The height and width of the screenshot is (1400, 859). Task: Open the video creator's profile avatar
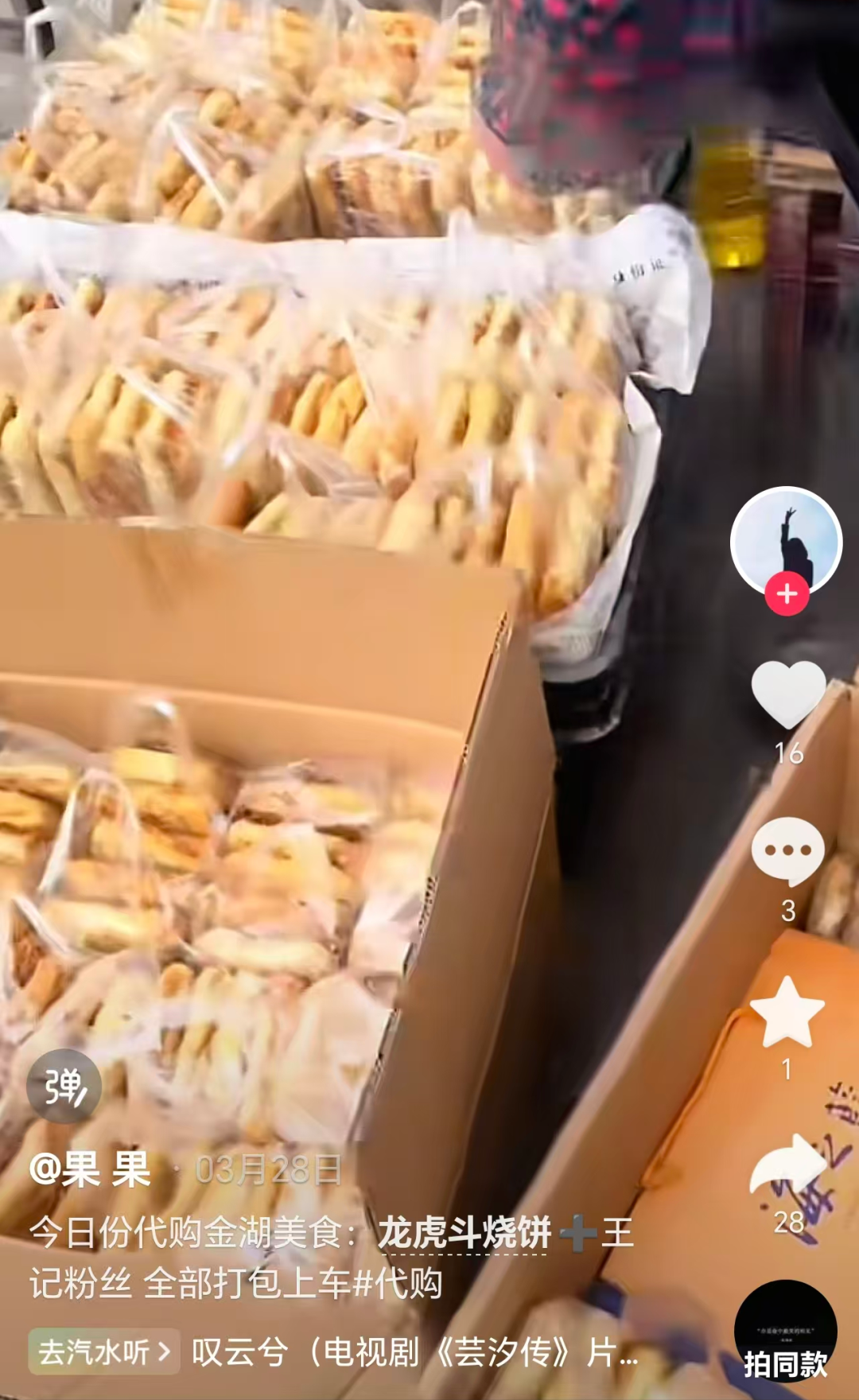tap(786, 541)
